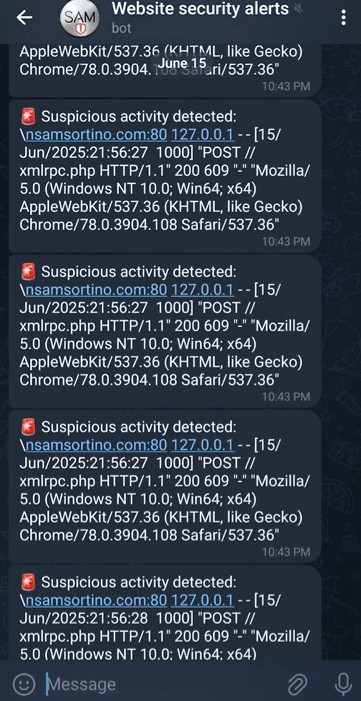The width and height of the screenshot is (361, 701).
Task: Open the emoji picker
Action: coord(24,684)
